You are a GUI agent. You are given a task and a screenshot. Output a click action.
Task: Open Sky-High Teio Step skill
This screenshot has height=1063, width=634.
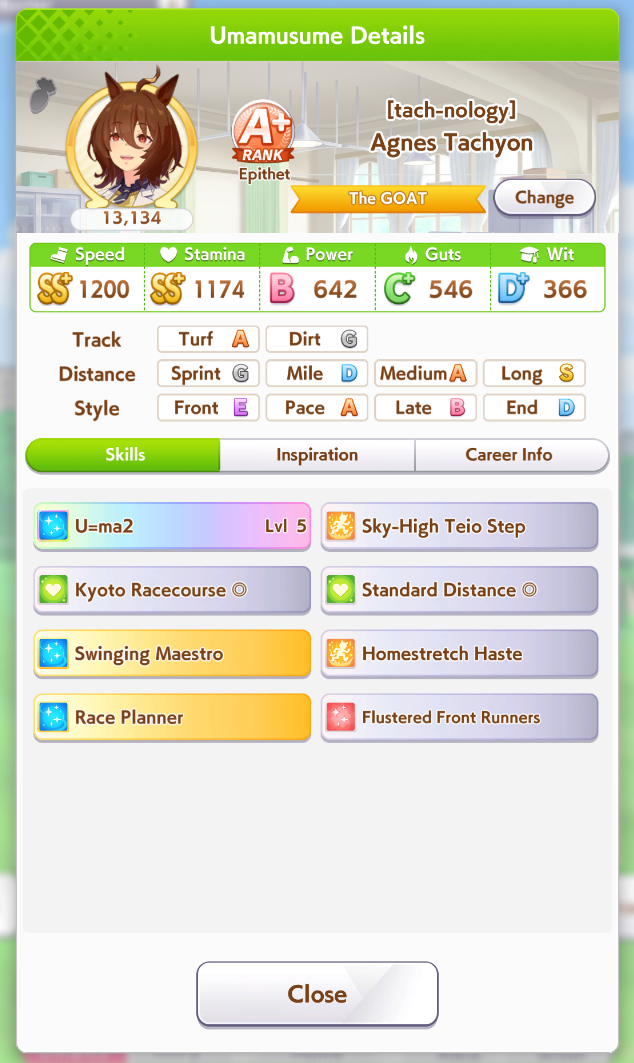pos(459,526)
